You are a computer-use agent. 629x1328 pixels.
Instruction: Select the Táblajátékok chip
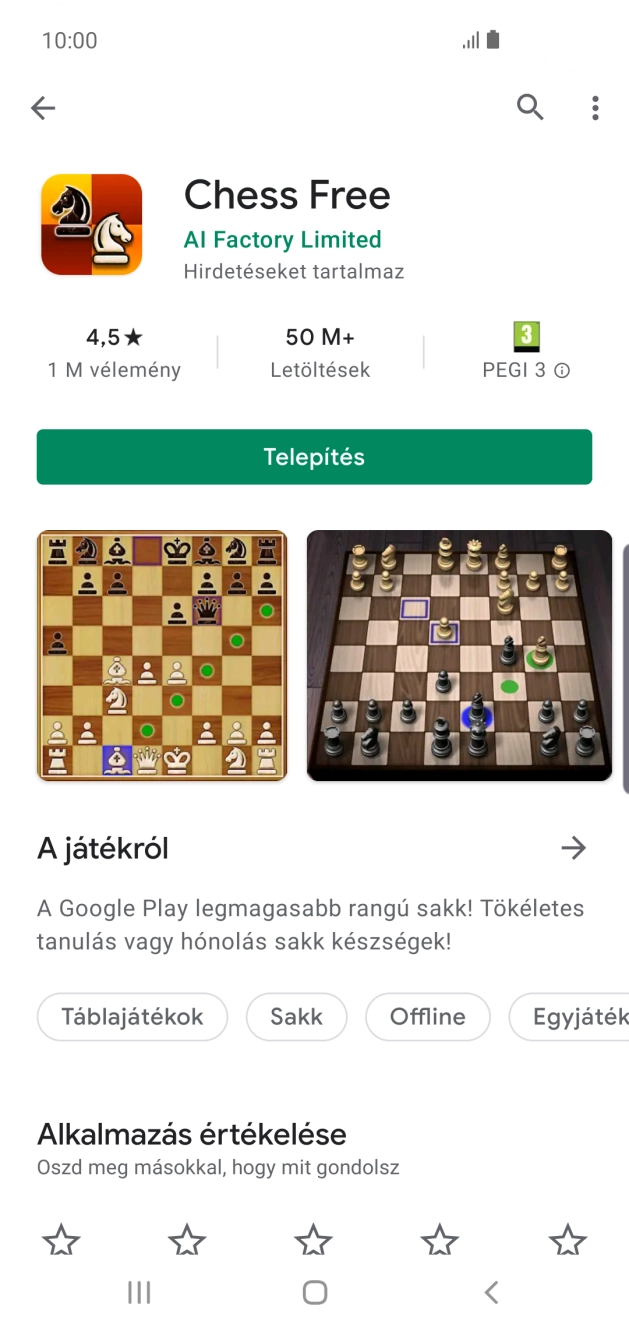(132, 1017)
